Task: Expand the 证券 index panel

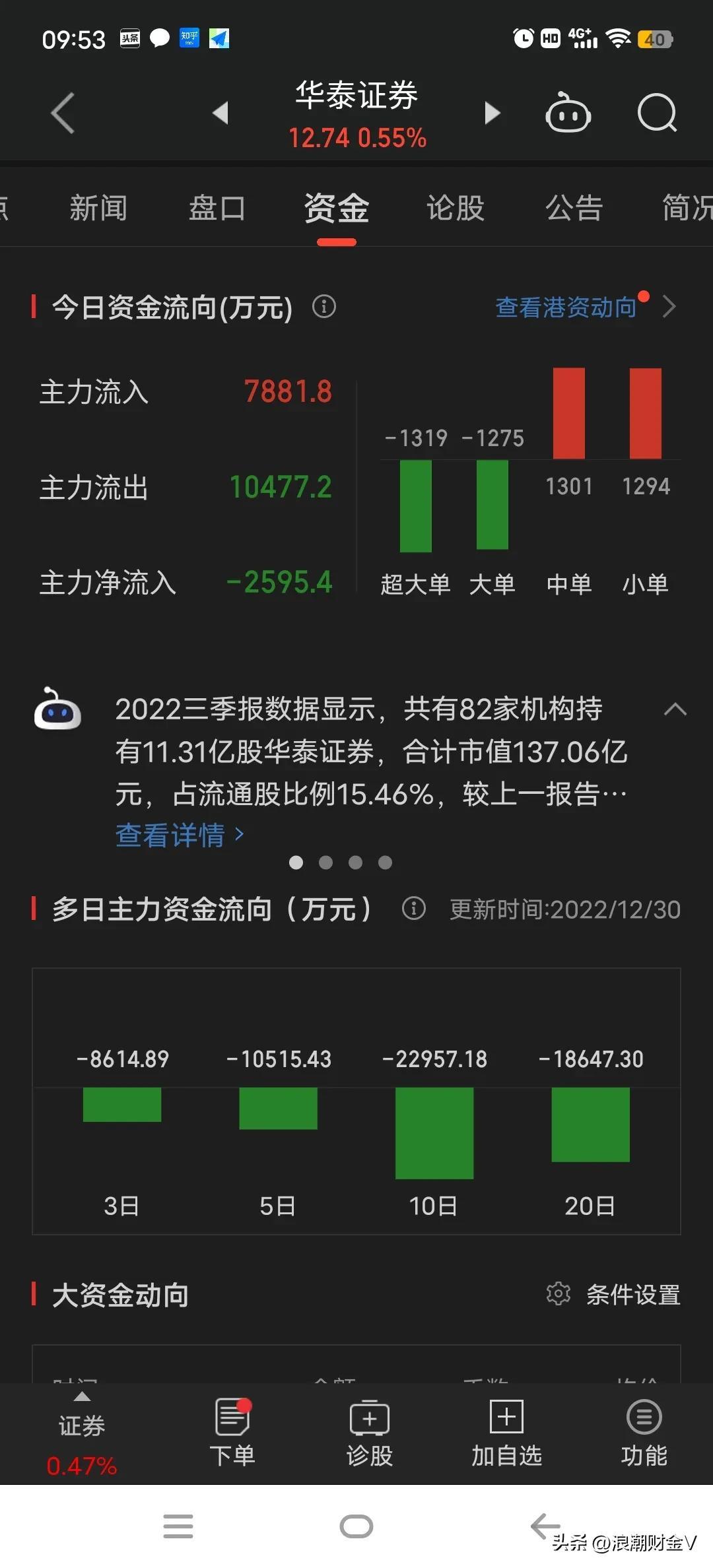Action: pos(82,1433)
